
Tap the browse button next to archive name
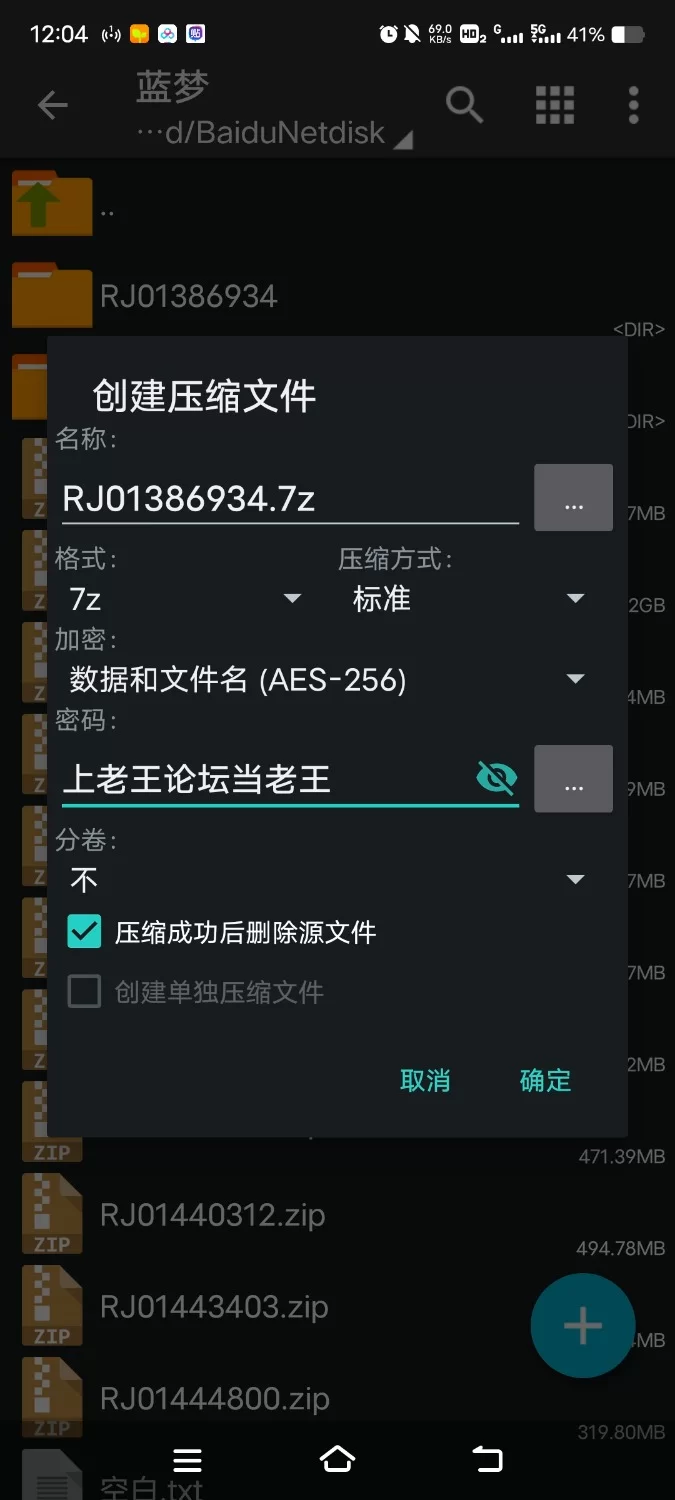click(573, 498)
